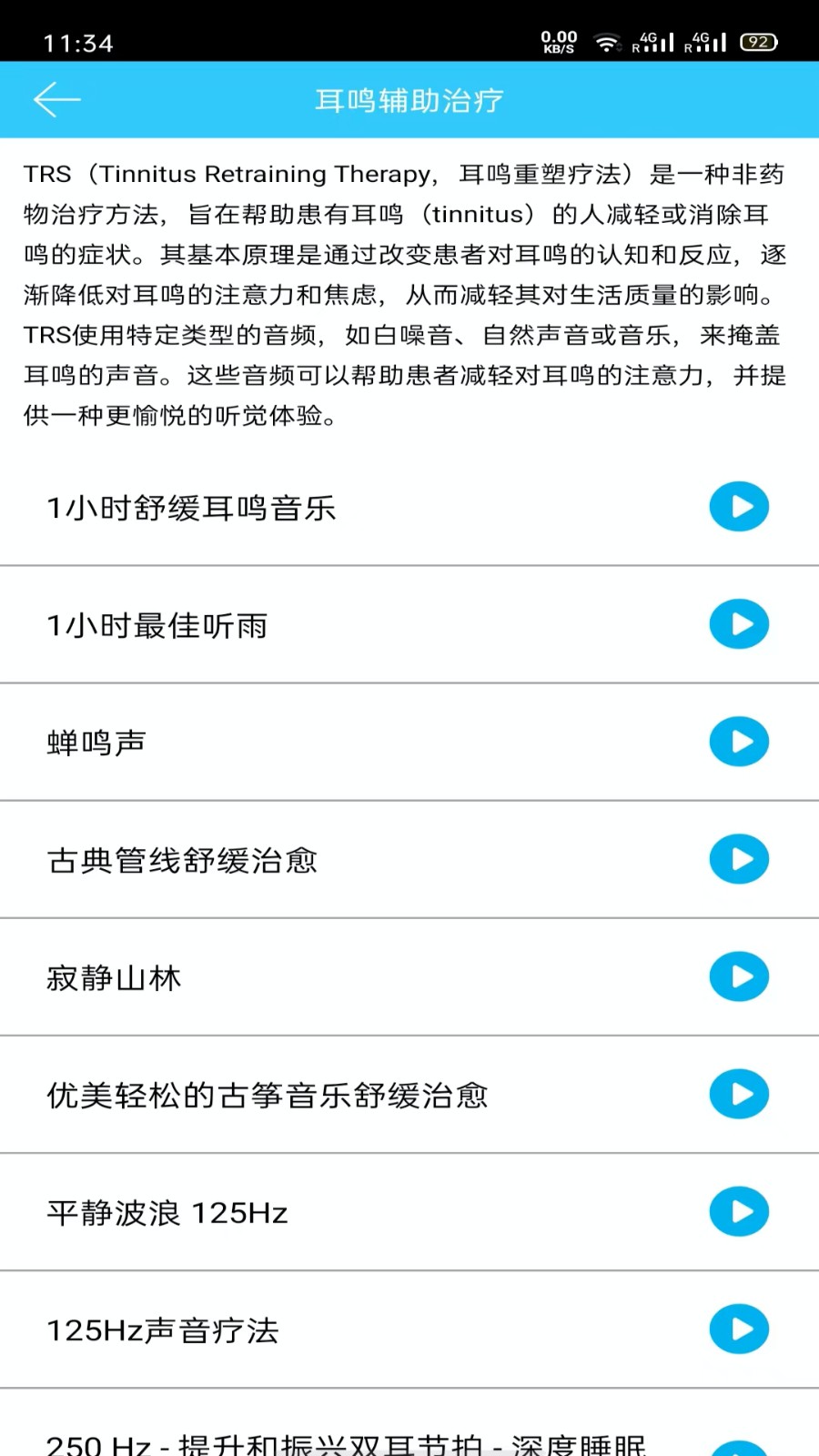Start the 寂静山林 sound

(739, 976)
